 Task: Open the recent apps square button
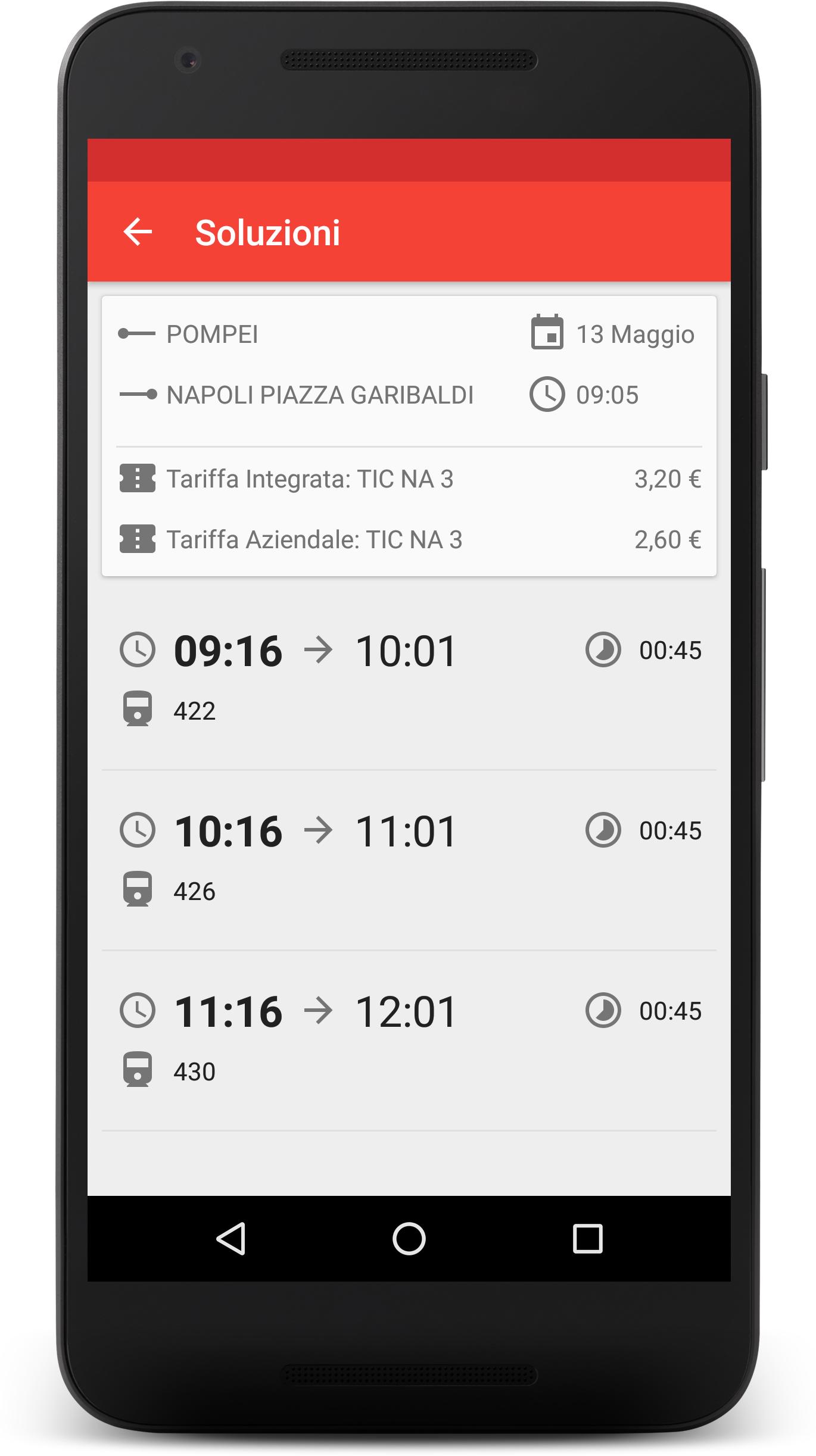point(587,1239)
